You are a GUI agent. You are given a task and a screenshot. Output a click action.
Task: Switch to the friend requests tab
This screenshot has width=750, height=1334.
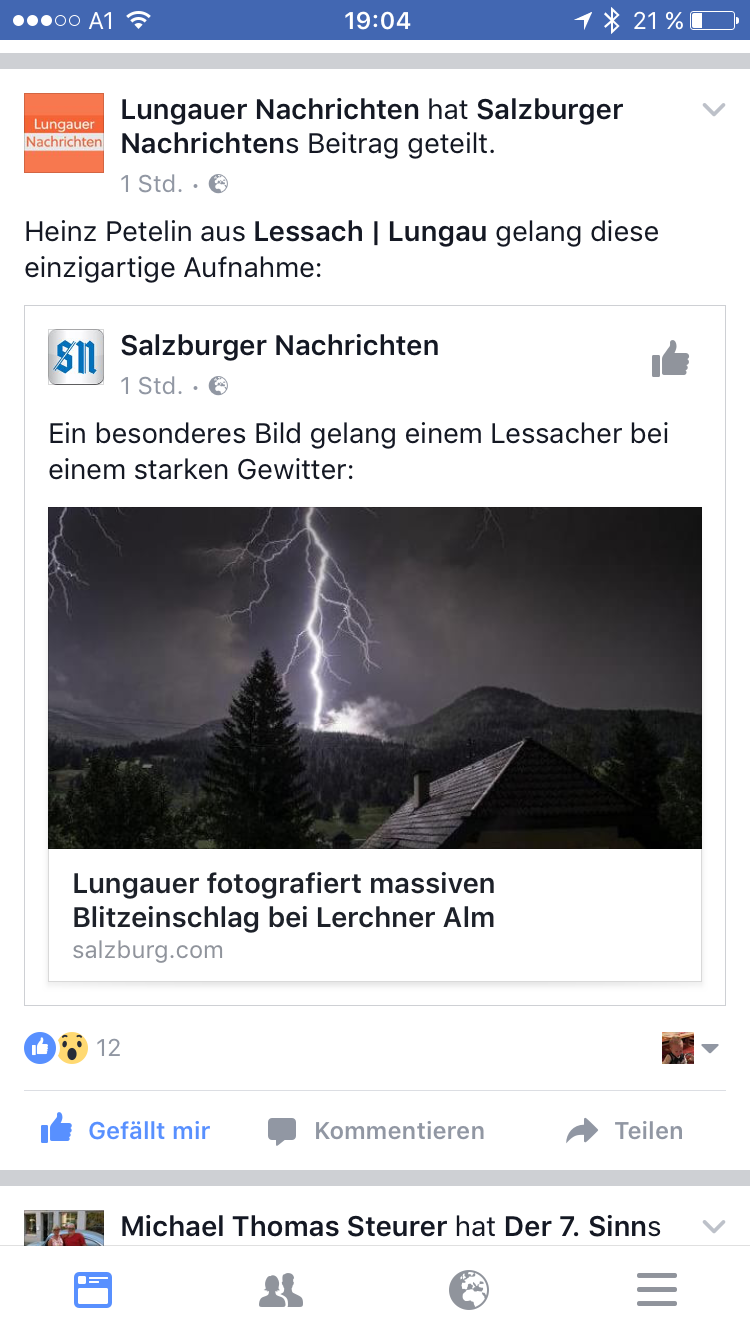(x=281, y=1290)
